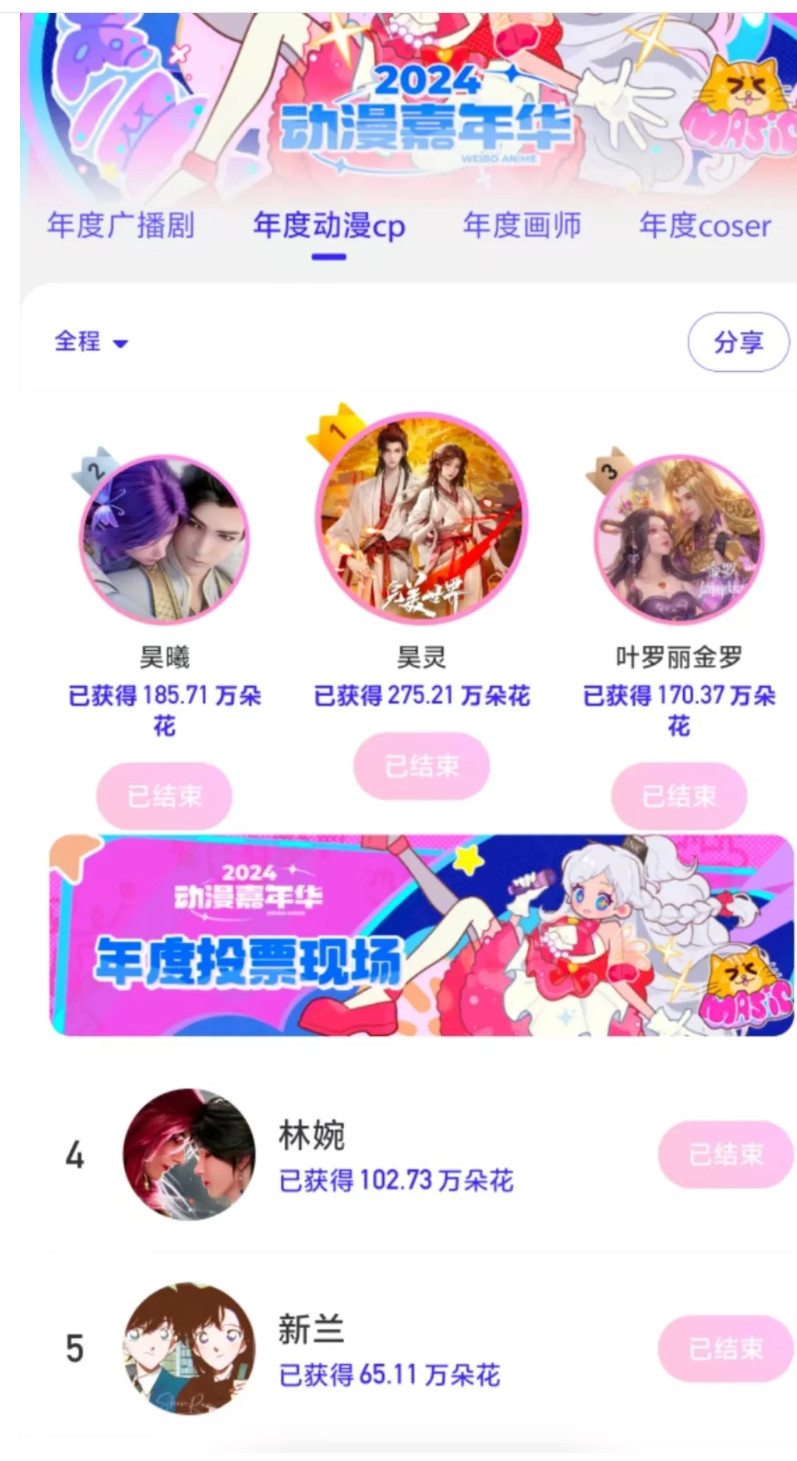Tap 已结束 button beside 新兰
797x1461 pixels.
[725, 1349]
